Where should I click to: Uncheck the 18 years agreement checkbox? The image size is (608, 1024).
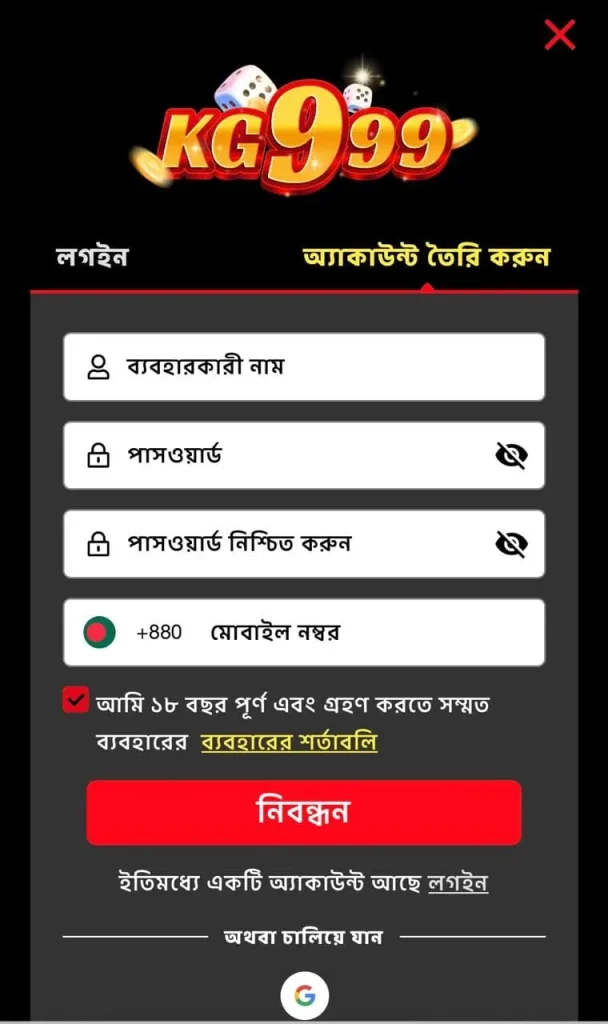(x=75, y=700)
